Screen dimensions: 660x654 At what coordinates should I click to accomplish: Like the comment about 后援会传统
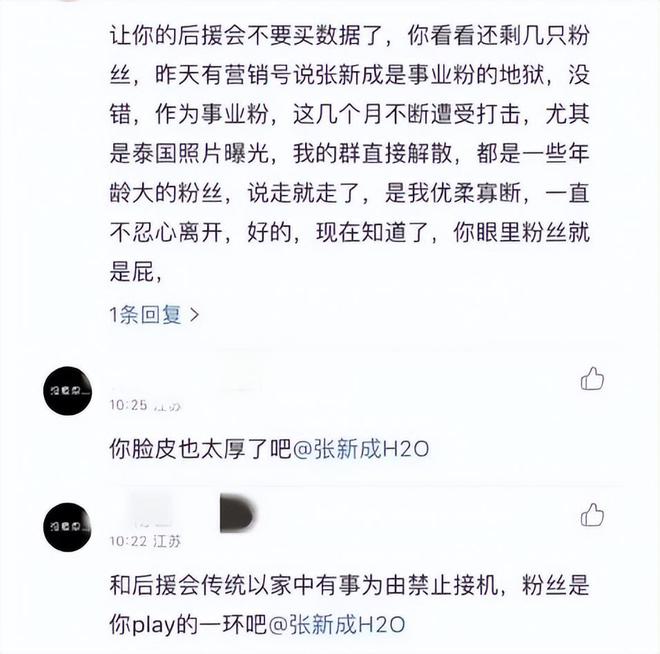coord(592,515)
